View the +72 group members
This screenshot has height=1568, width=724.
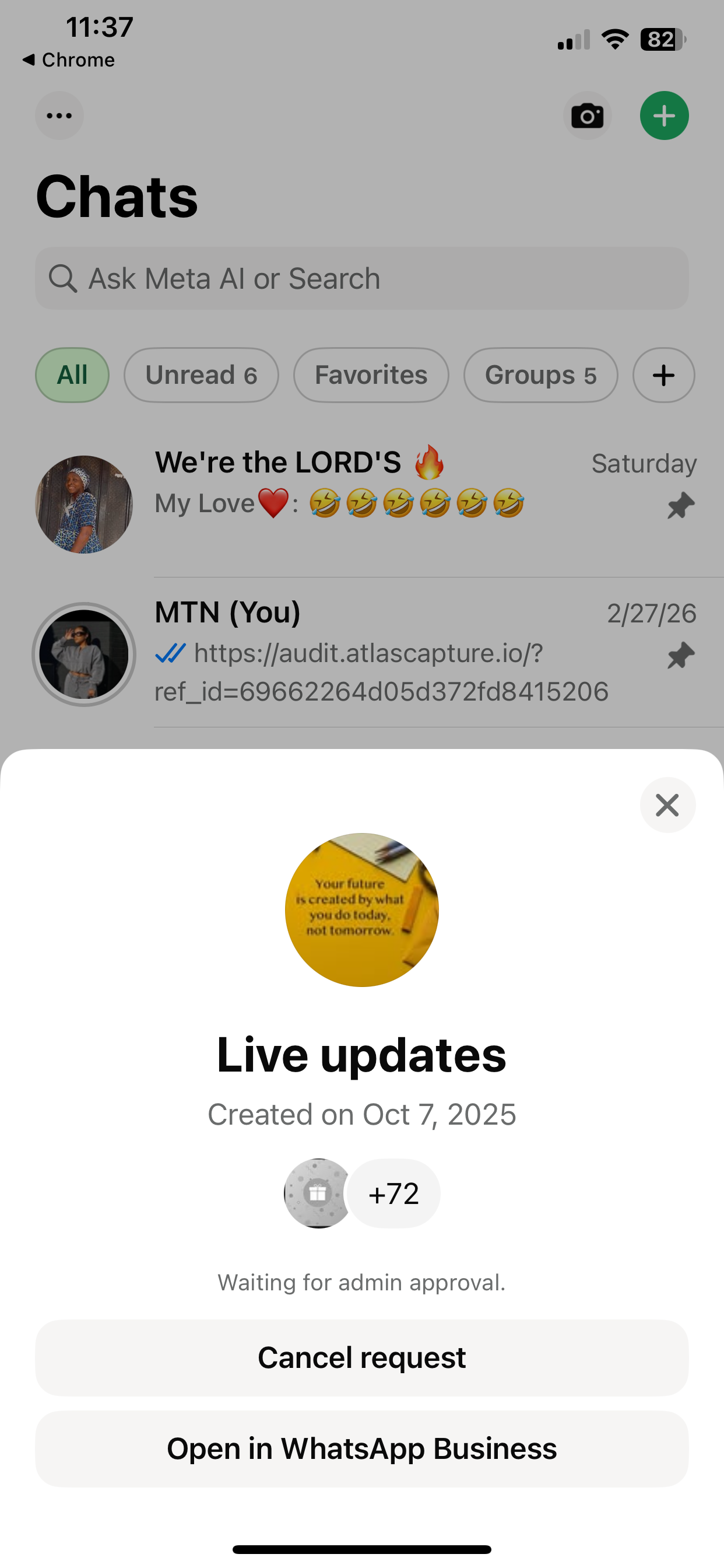click(x=393, y=1193)
